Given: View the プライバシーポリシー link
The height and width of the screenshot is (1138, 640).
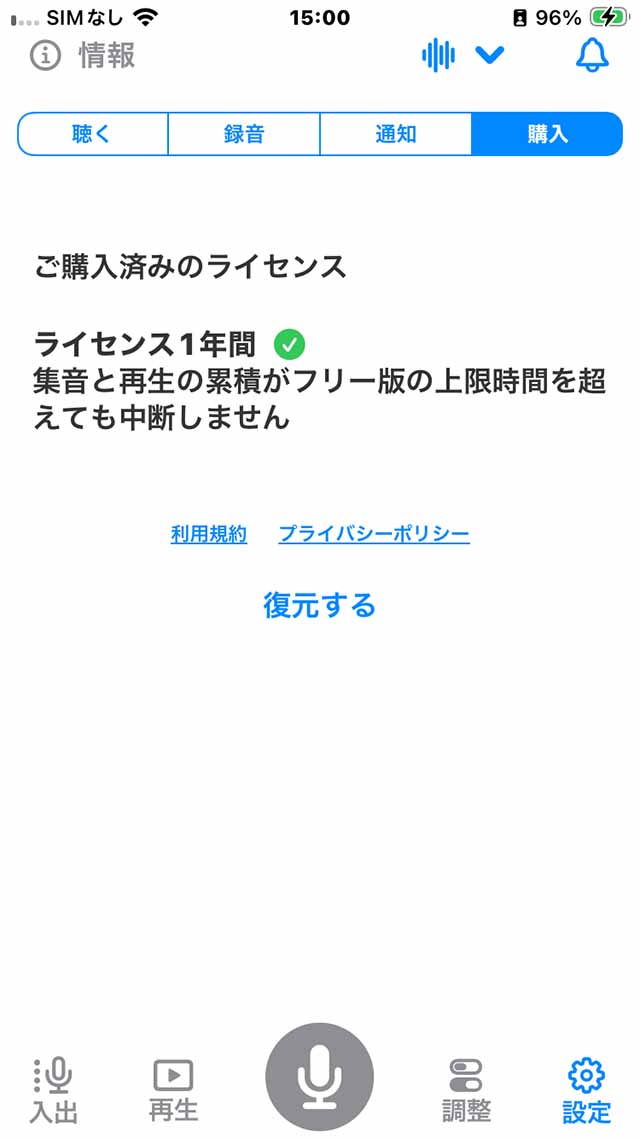Looking at the screenshot, I should (x=374, y=534).
